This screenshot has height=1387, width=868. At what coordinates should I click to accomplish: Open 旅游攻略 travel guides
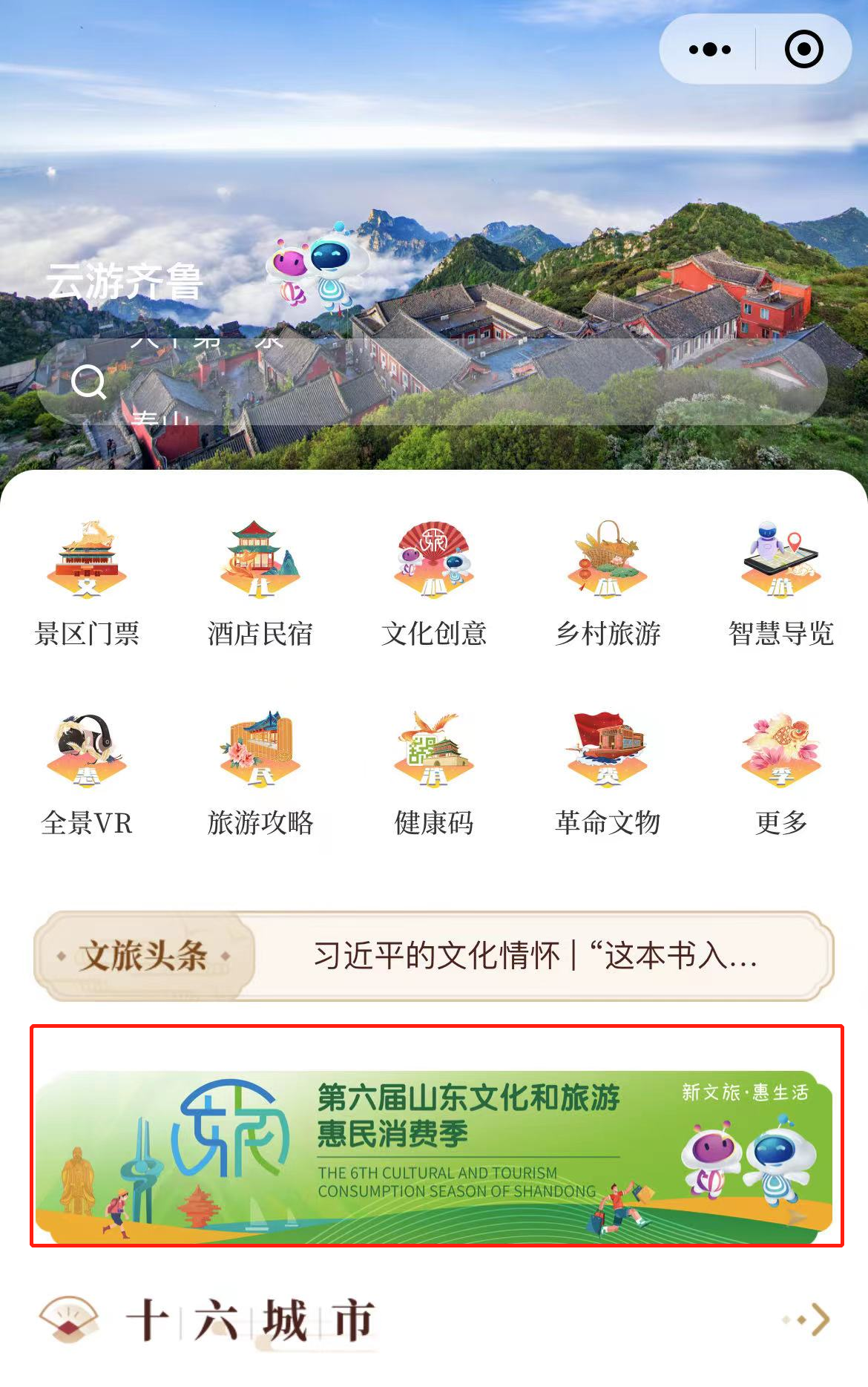pyautogui.click(x=260, y=773)
